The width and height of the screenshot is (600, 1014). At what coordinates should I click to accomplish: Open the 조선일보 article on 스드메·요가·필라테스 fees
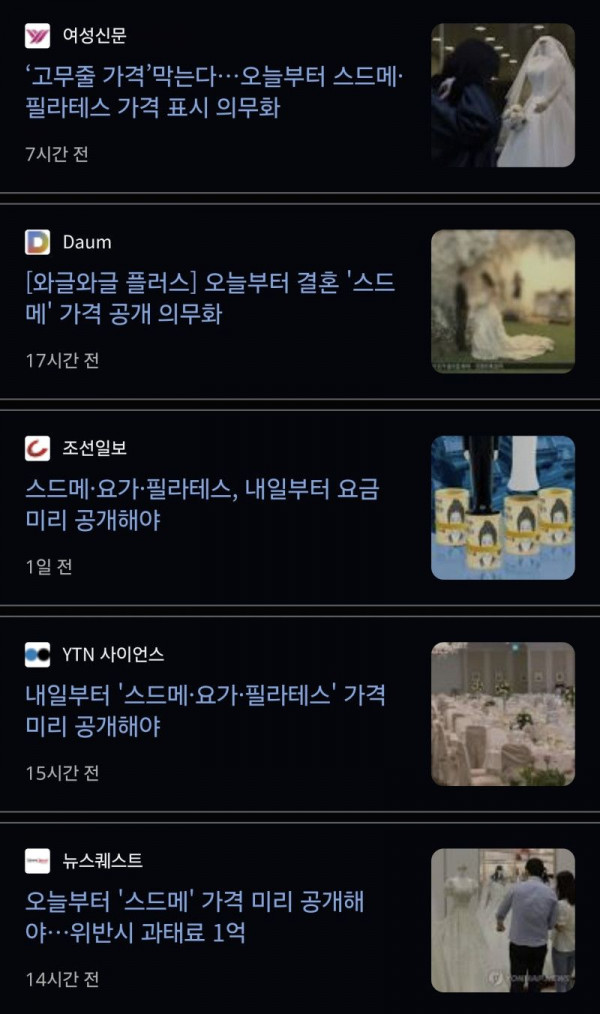click(x=202, y=505)
